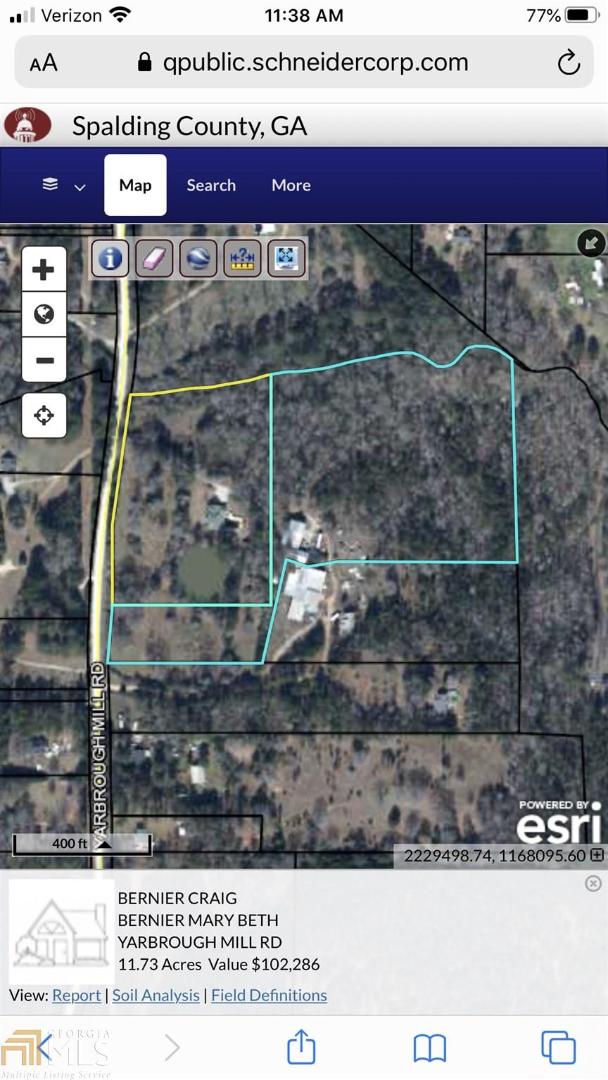This screenshot has height=1080, width=608.
Task: Open the Soil Analysis link
Action: [156, 995]
